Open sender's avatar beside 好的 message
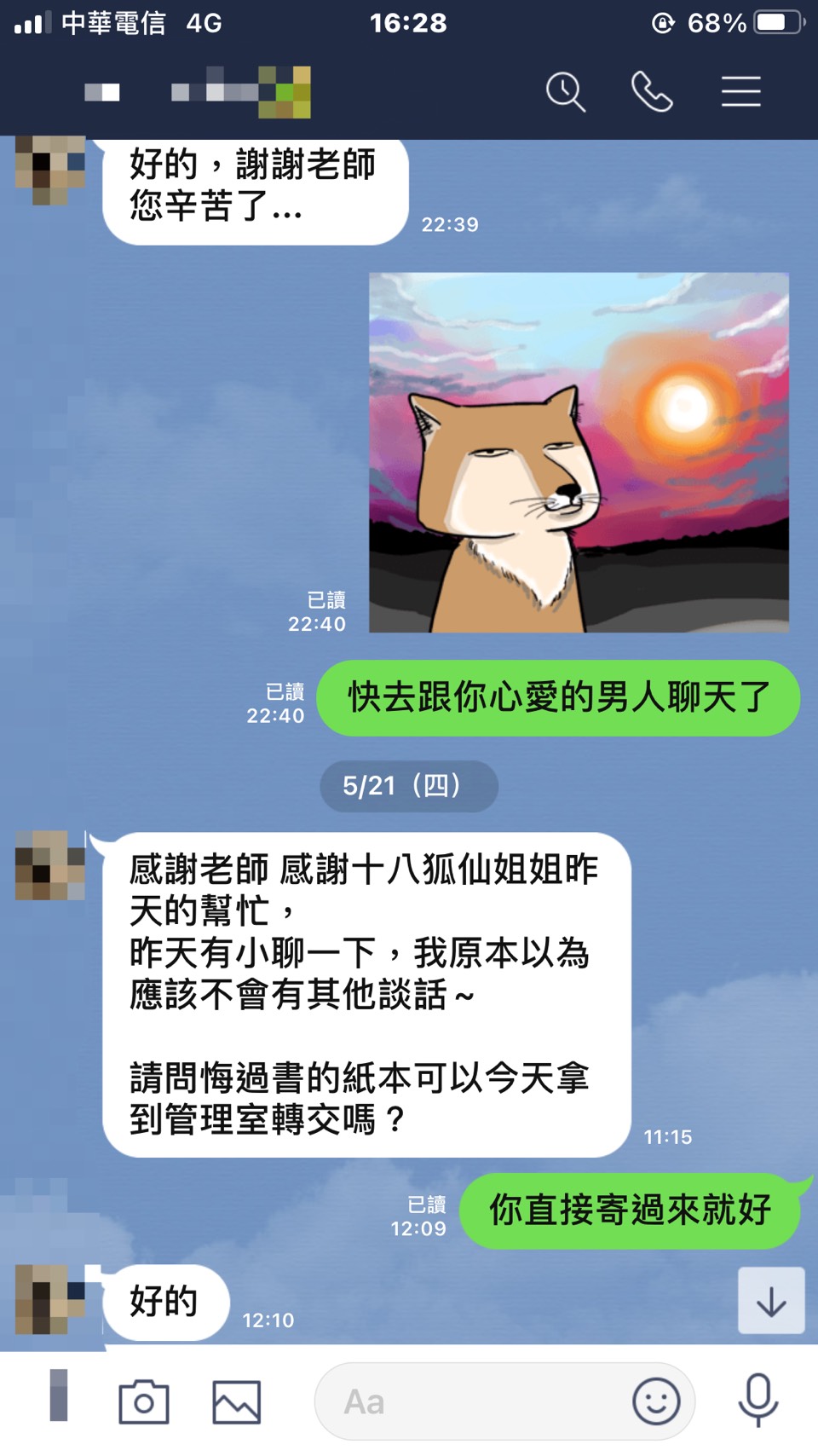818x1456 pixels. (50, 1299)
